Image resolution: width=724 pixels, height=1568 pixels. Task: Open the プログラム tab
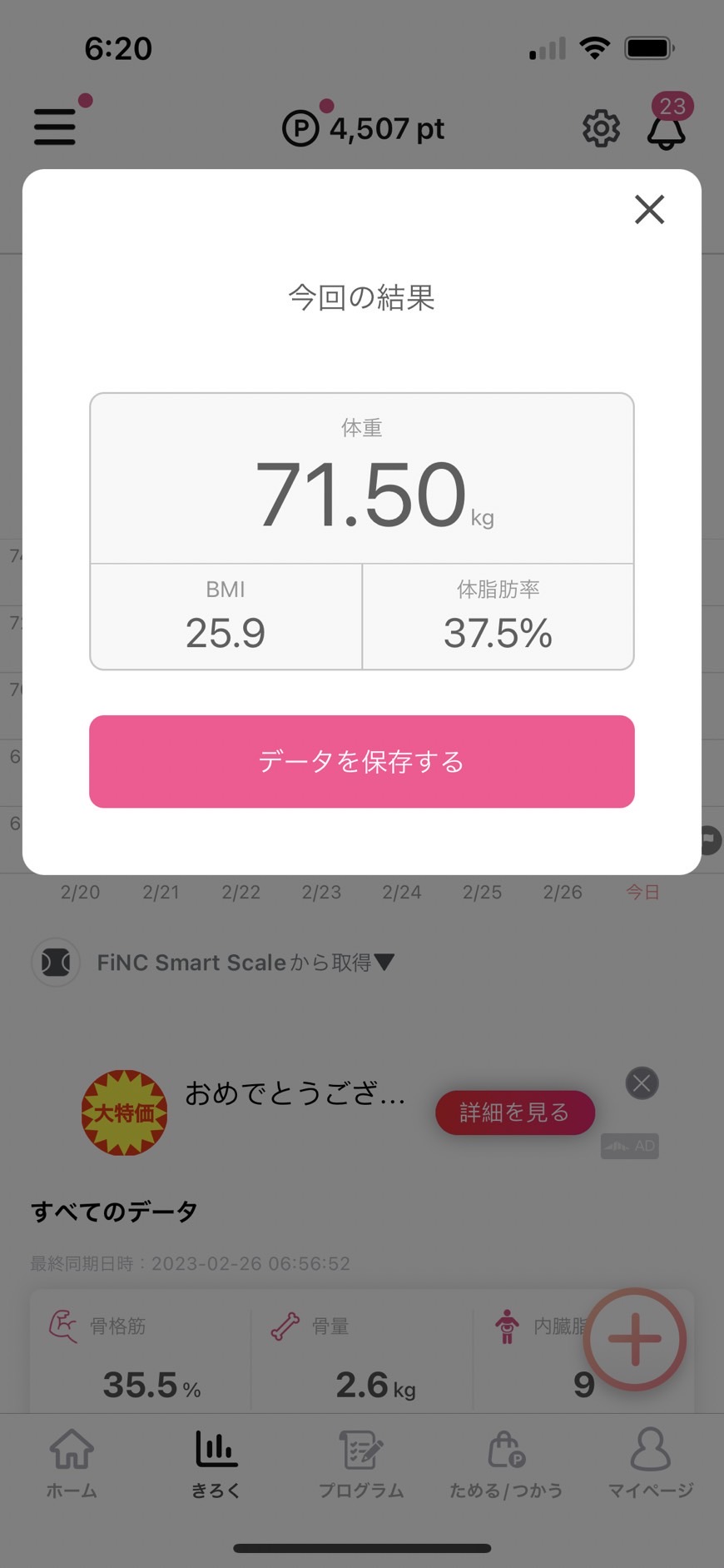point(361,1464)
